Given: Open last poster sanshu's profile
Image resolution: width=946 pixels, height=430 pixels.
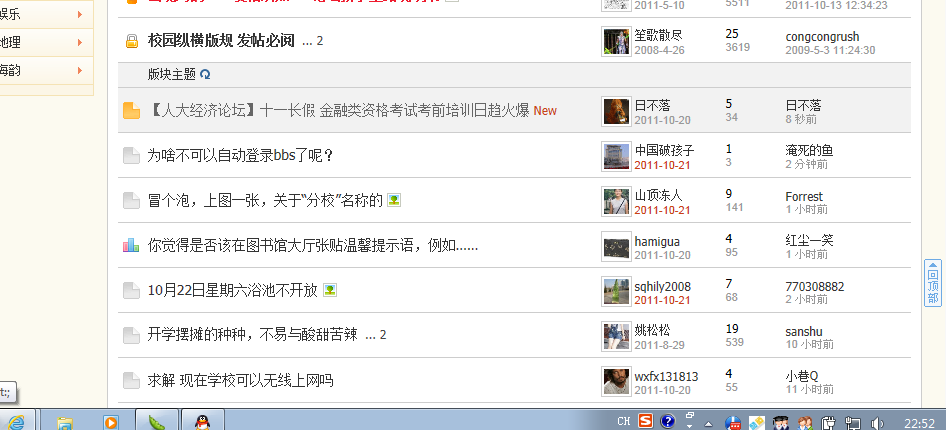Looking at the screenshot, I should tap(803, 331).
